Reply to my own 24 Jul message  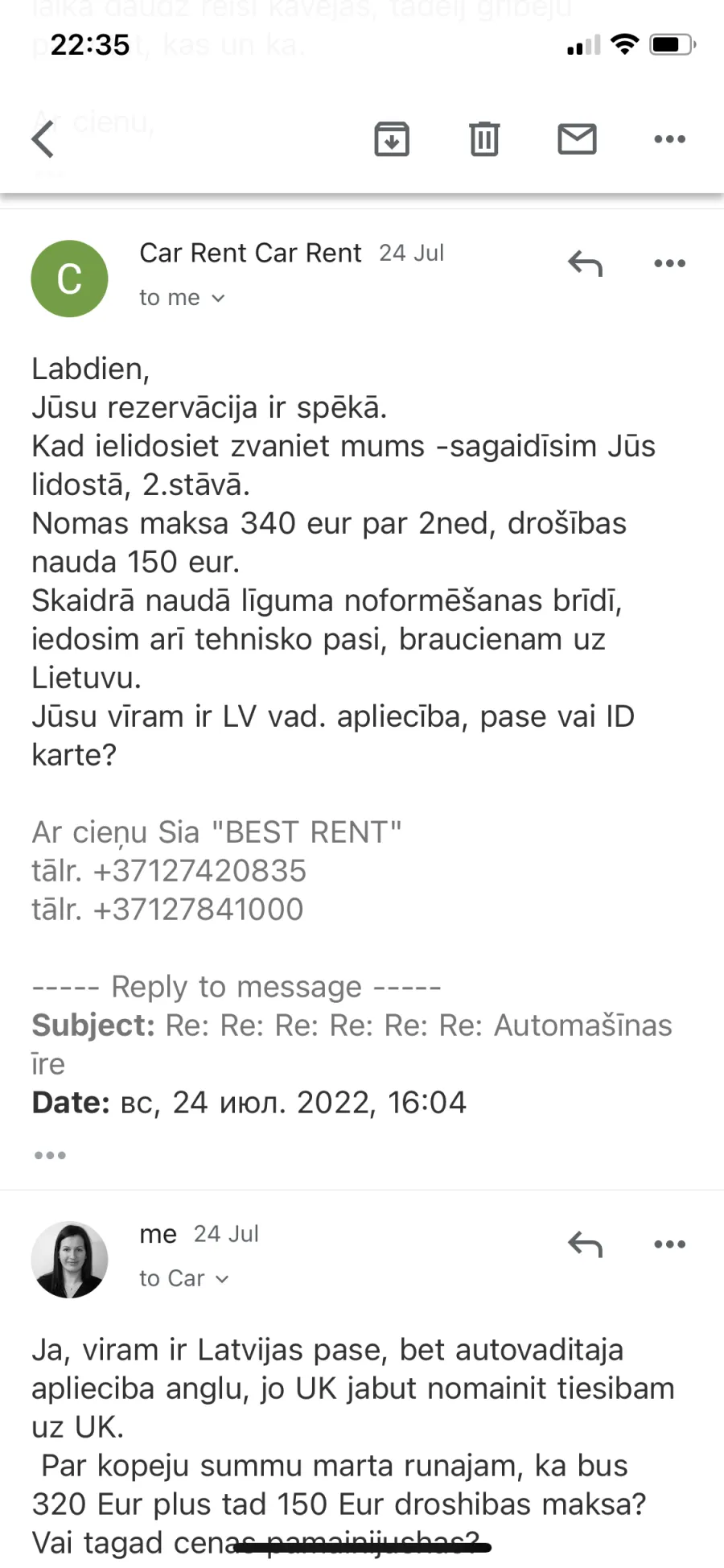pos(585,1244)
